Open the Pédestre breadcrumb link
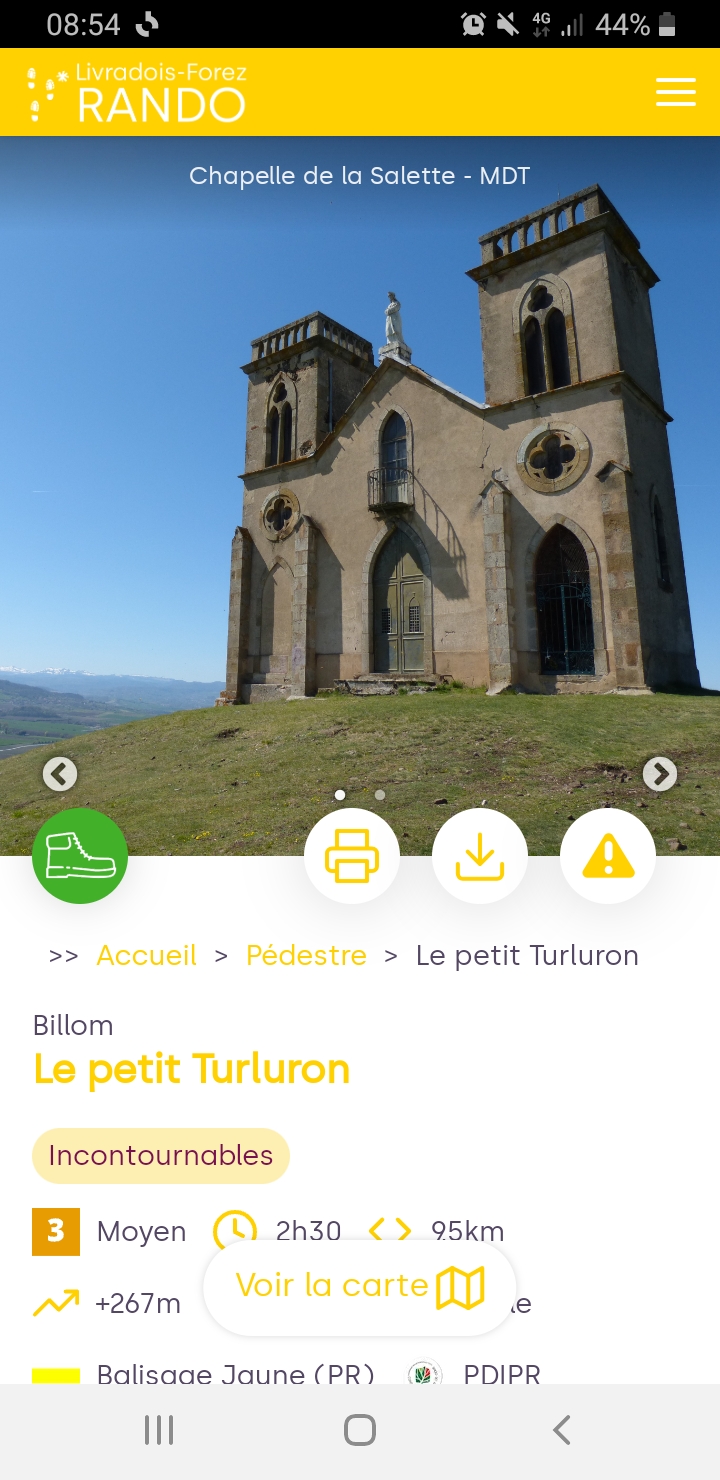This screenshot has width=720, height=1480. 306,956
